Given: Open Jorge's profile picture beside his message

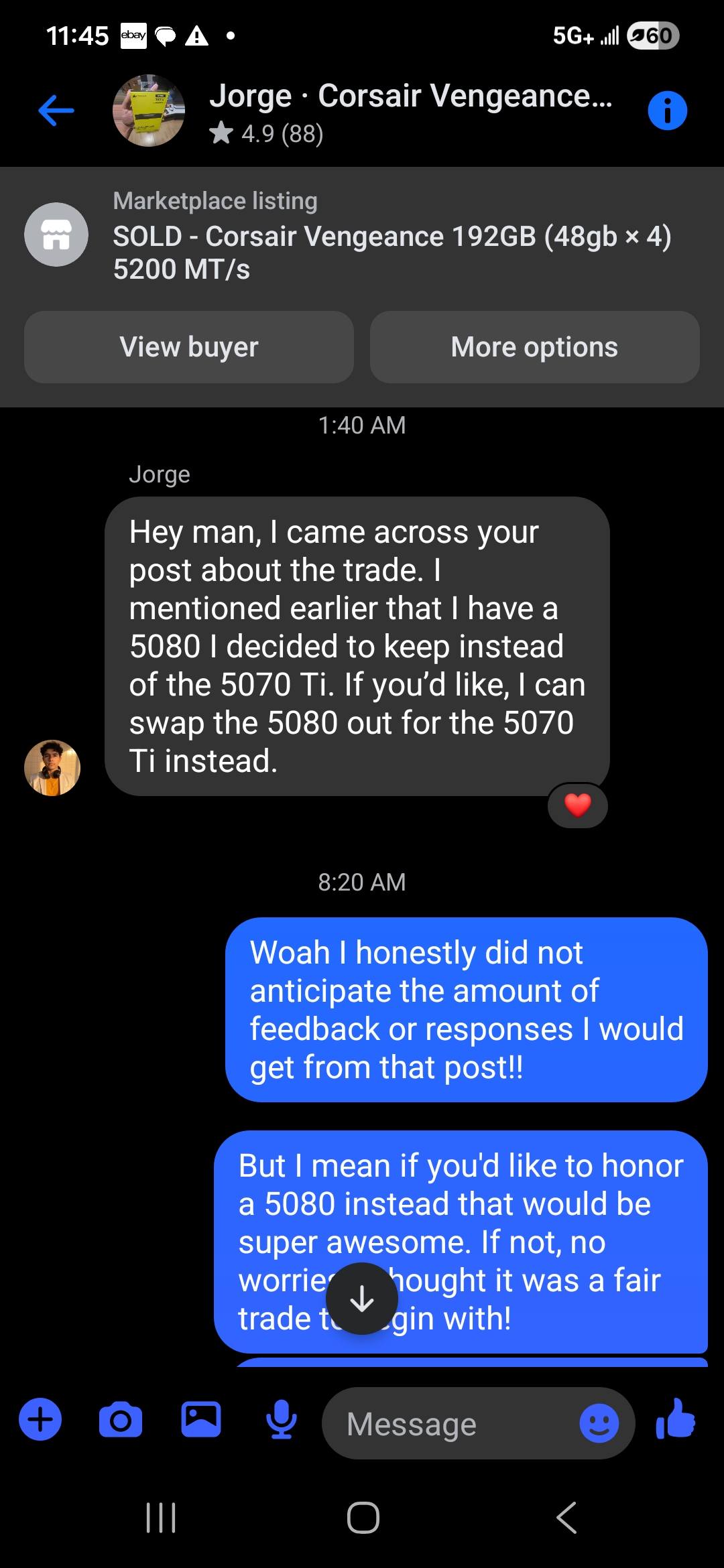Looking at the screenshot, I should point(52,768).
